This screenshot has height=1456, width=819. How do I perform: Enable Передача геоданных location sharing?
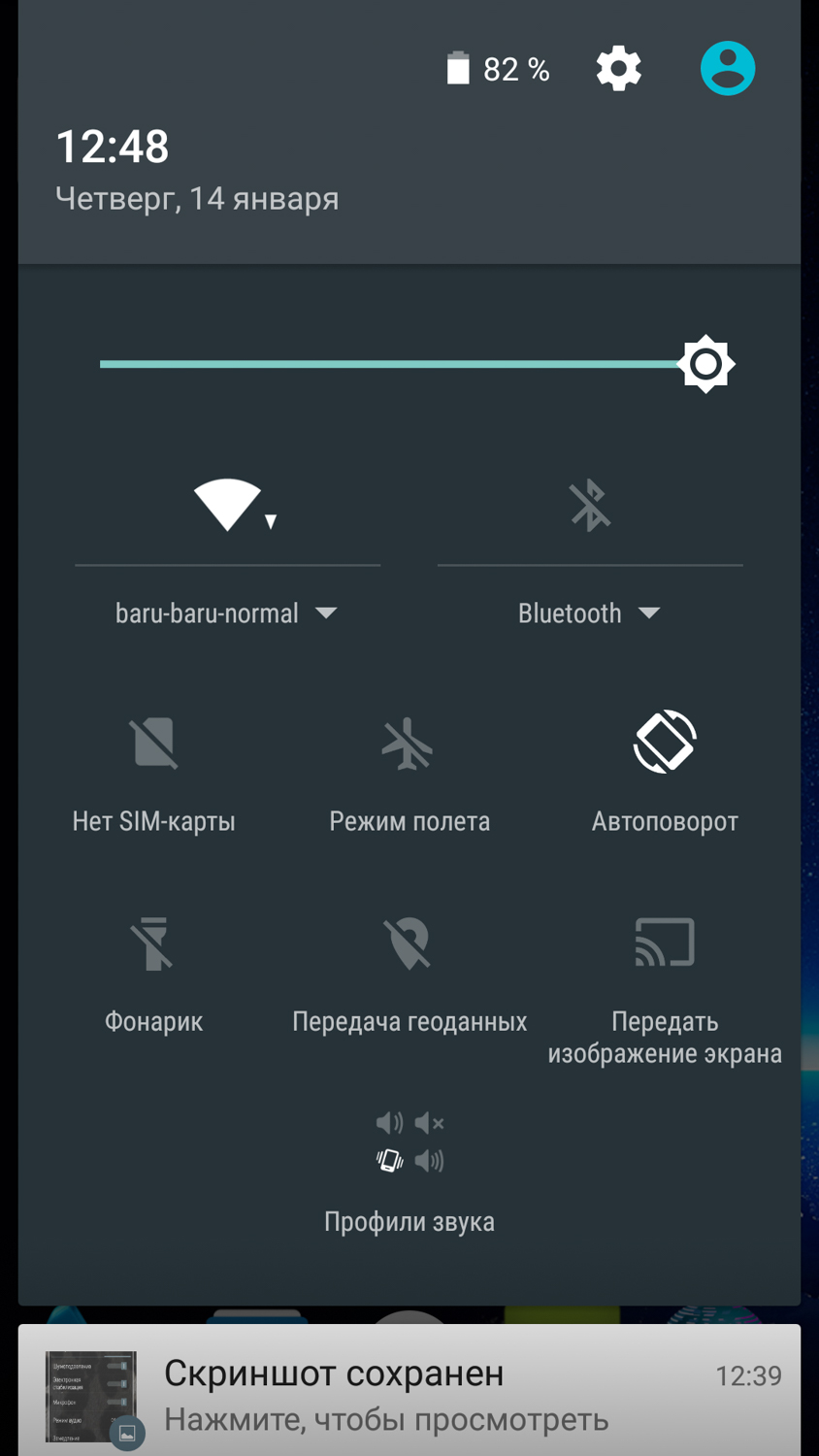tap(409, 971)
